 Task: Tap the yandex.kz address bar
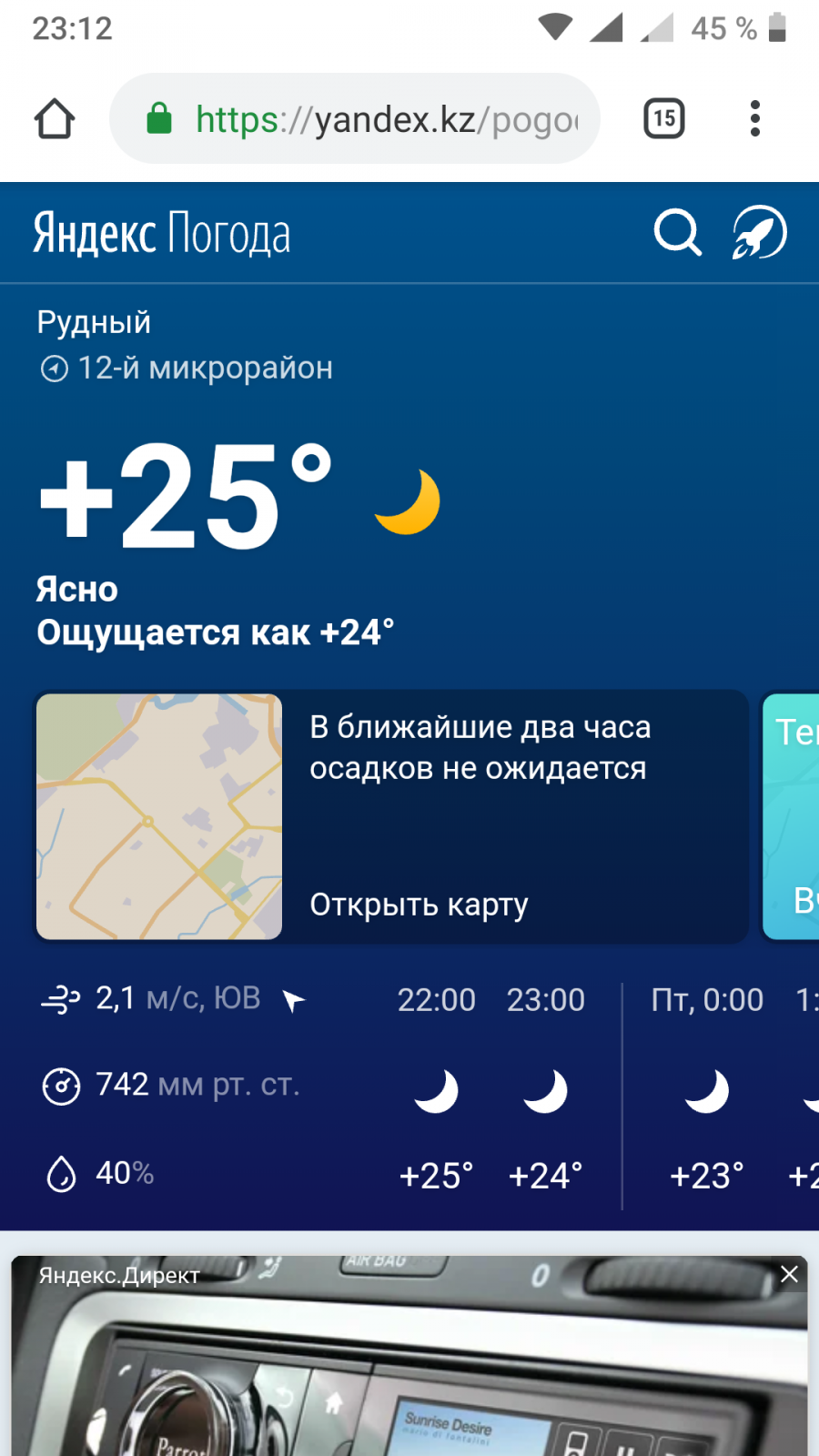click(364, 119)
